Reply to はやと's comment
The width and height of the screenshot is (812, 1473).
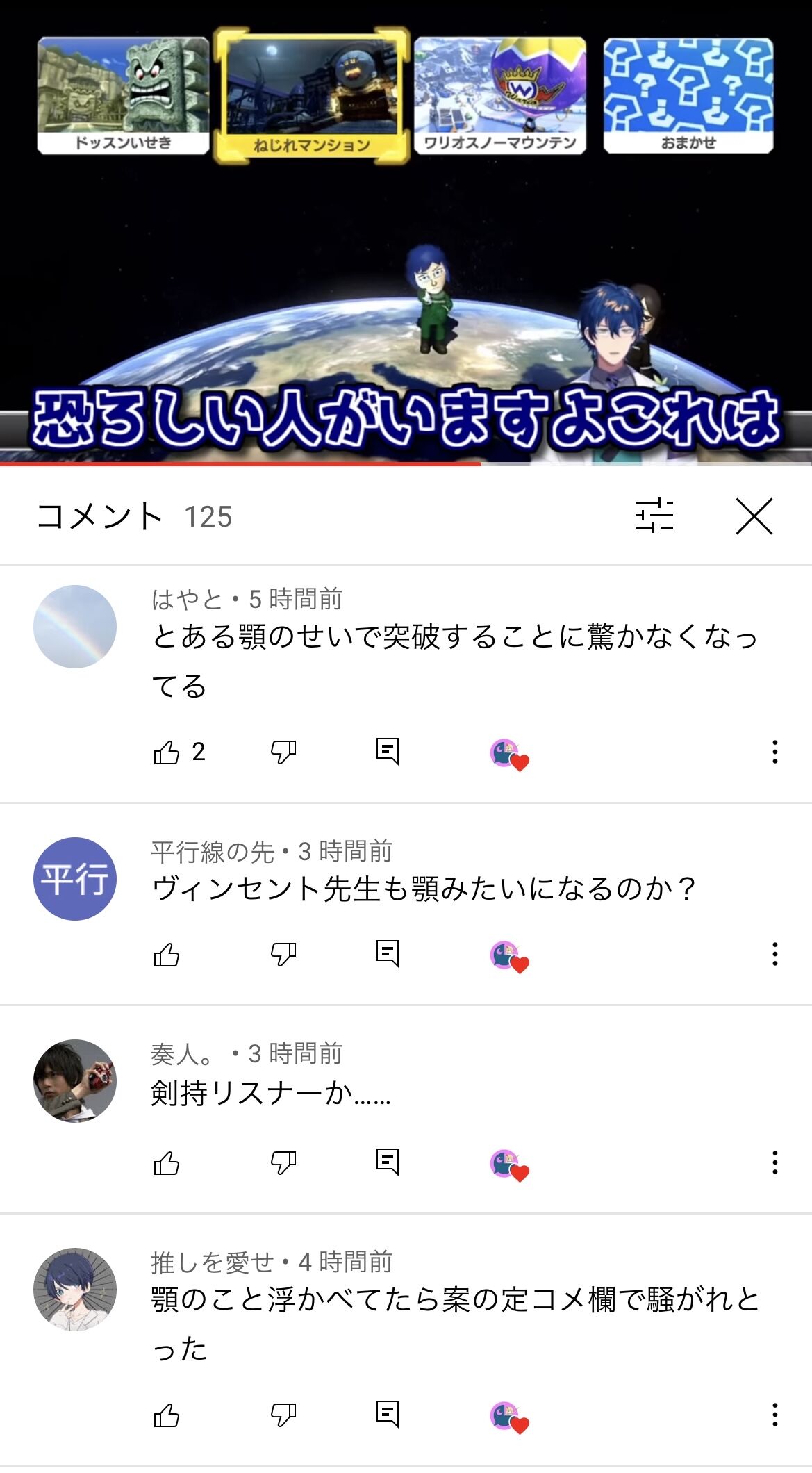coord(388,751)
